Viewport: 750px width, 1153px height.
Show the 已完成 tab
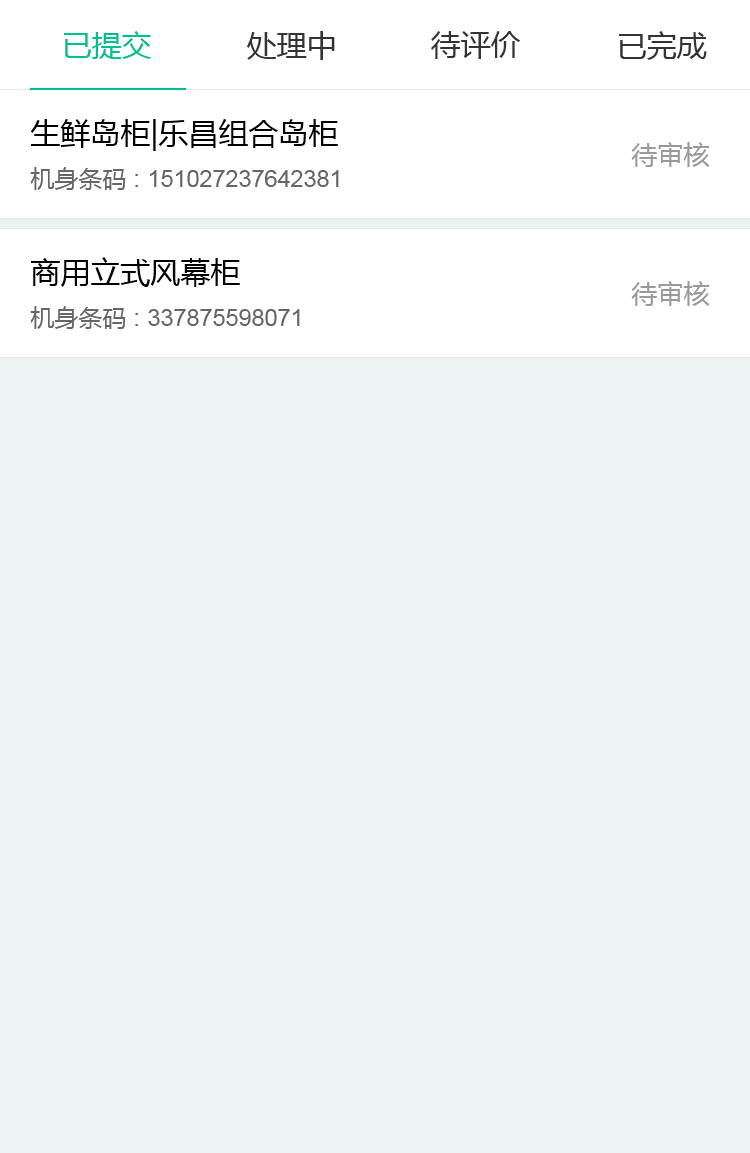pos(662,46)
